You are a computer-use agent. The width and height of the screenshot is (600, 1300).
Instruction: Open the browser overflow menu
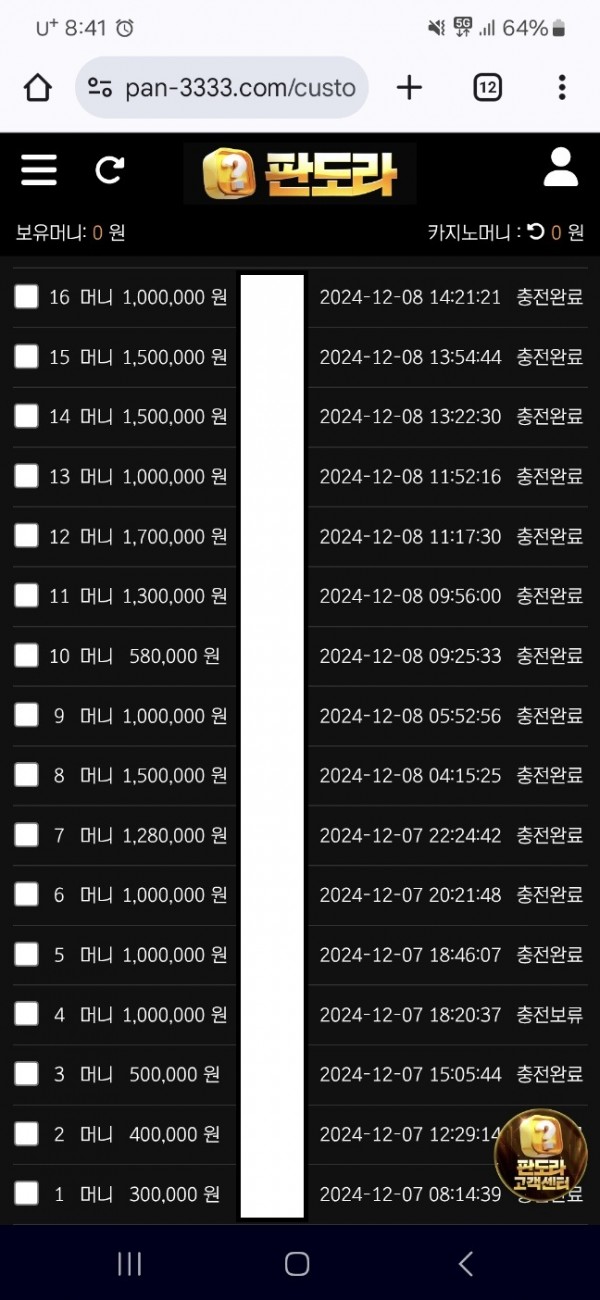(x=562, y=88)
